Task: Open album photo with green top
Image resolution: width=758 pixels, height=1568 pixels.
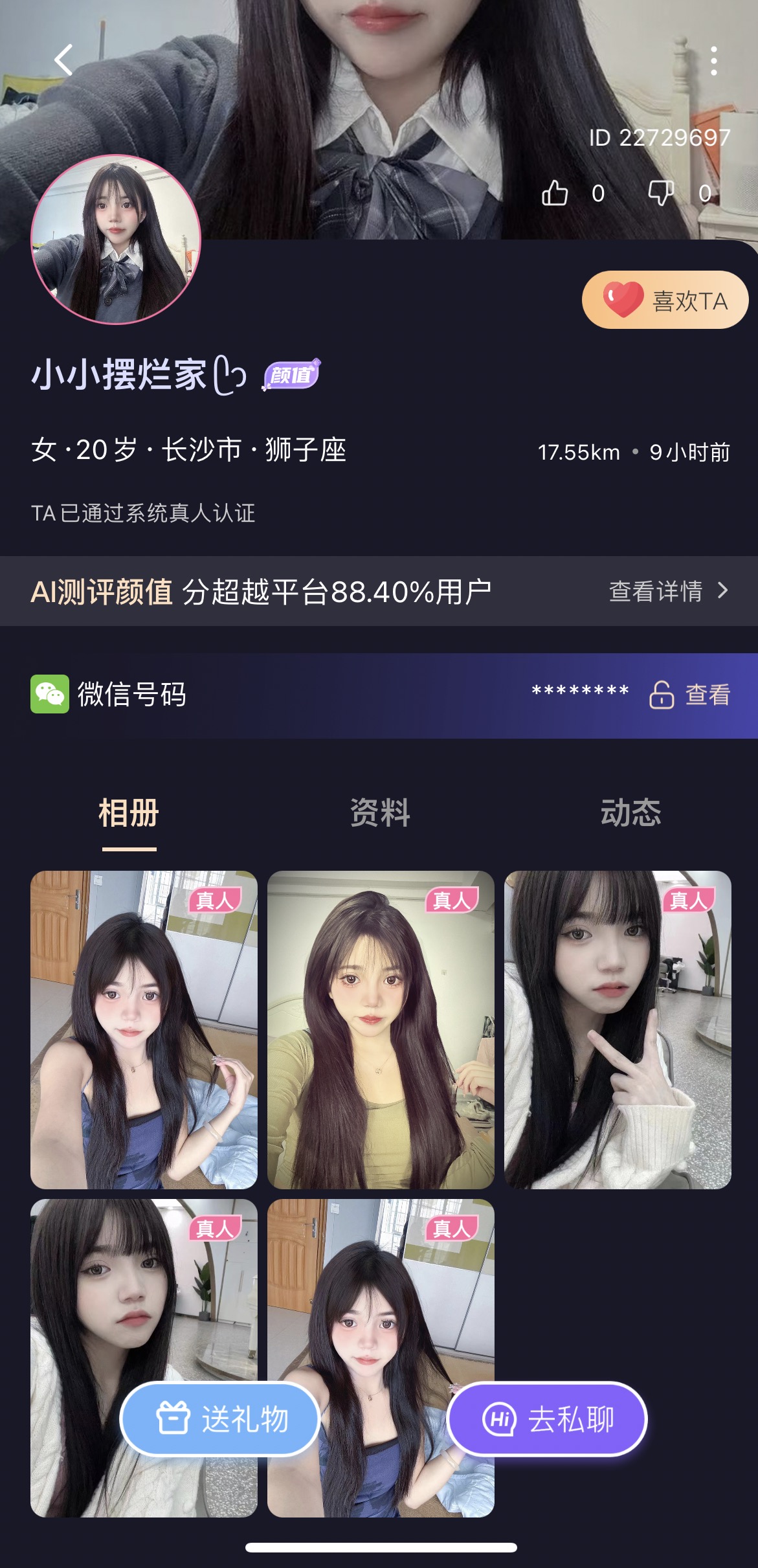Action: pos(381,1029)
